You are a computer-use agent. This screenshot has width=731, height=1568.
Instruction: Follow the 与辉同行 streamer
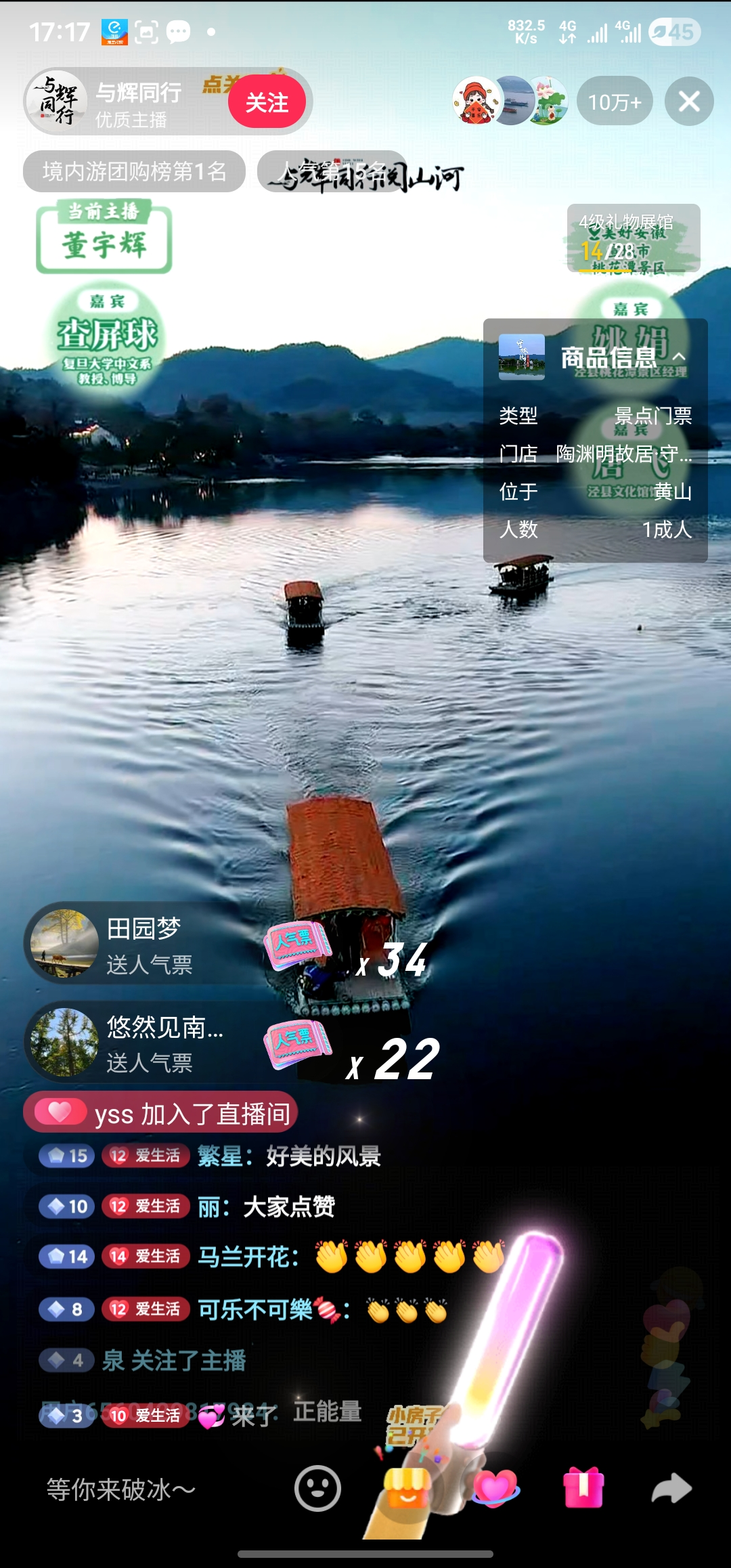pos(267,103)
